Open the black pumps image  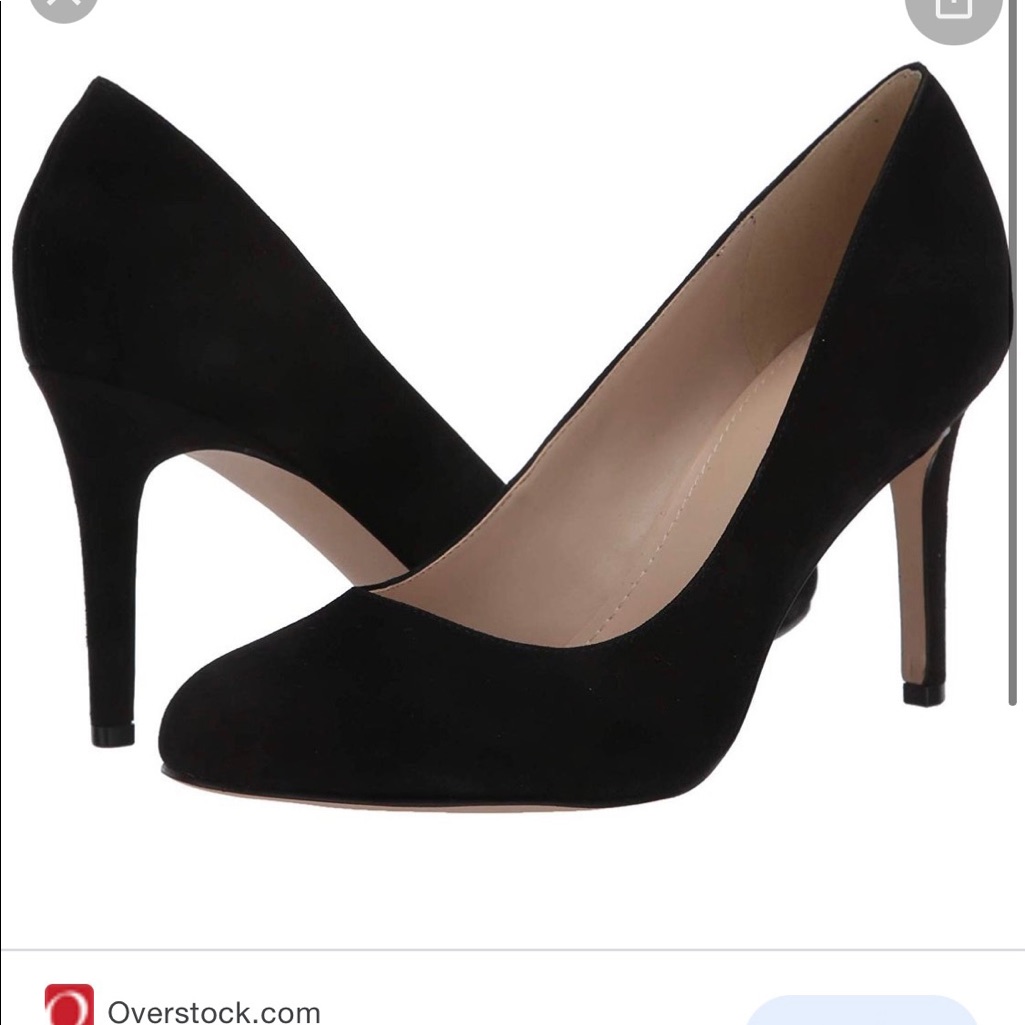[512, 438]
